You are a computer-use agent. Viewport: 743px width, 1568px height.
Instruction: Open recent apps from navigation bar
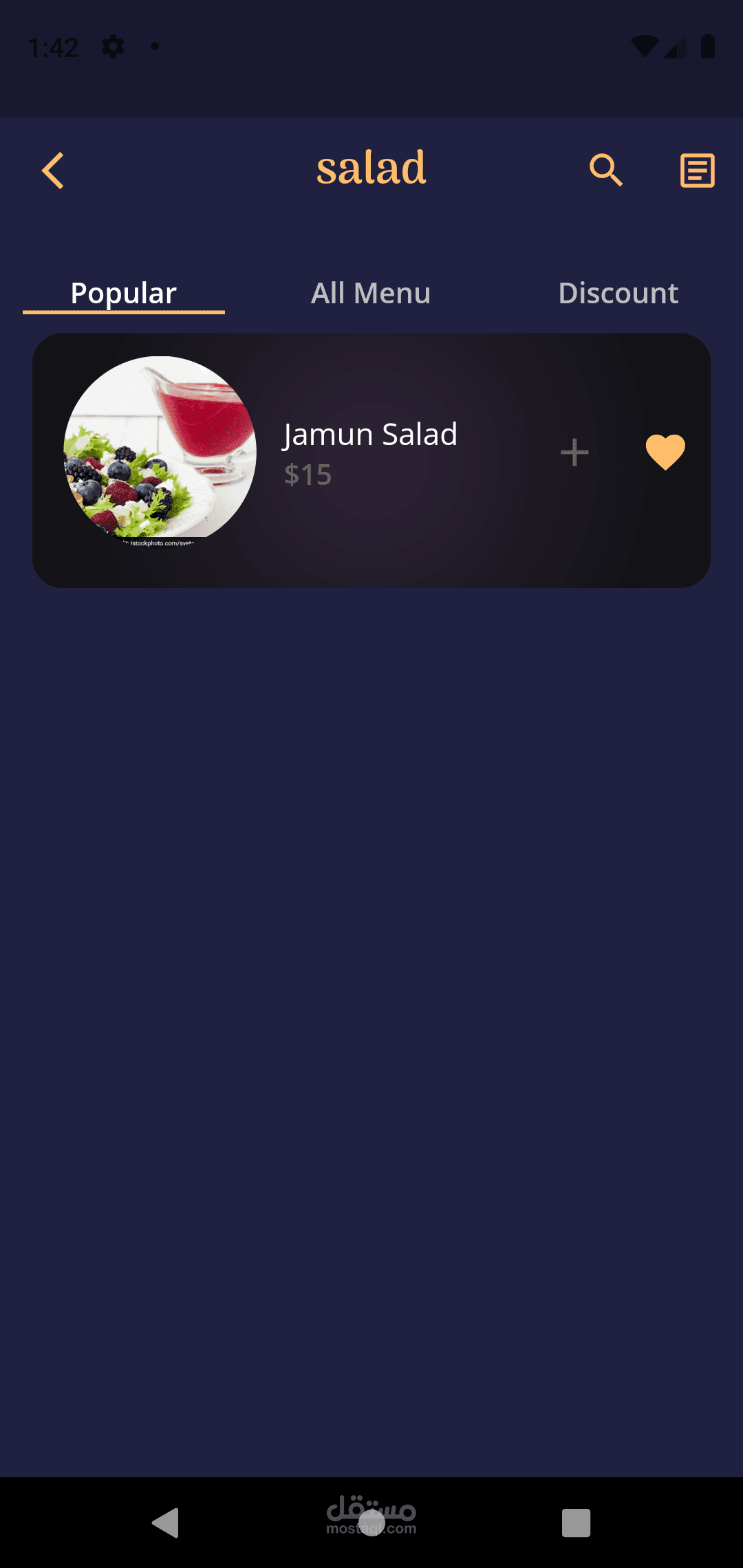pyautogui.click(x=576, y=1523)
